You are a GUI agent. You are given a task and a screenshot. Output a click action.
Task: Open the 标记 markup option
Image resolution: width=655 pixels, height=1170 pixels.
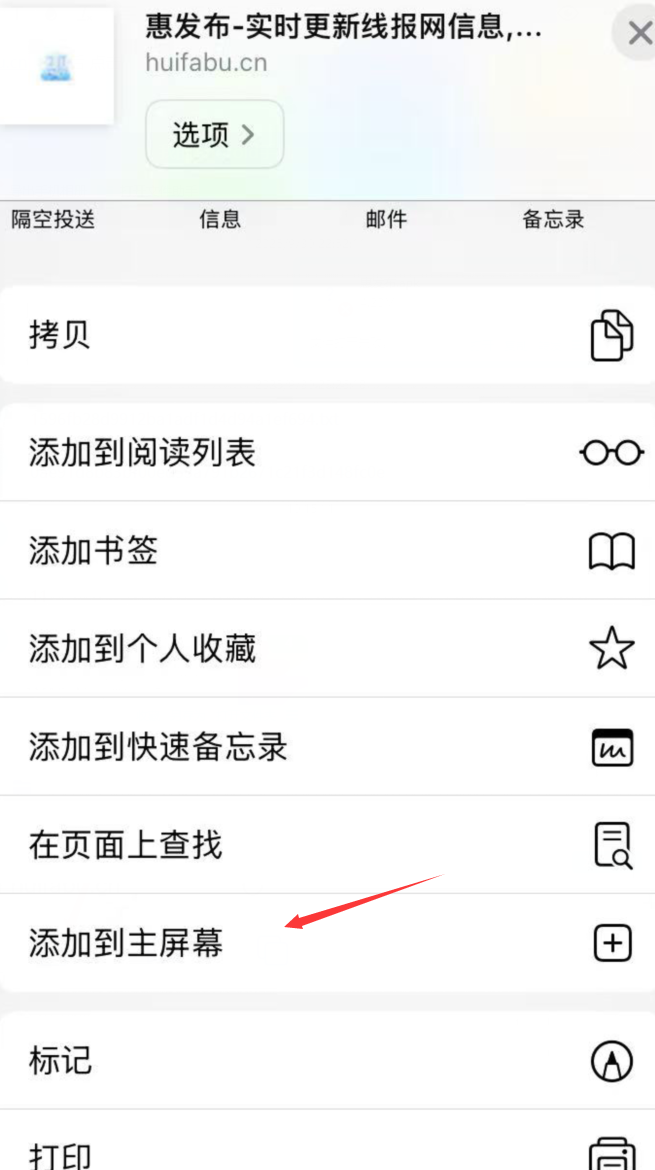pyautogui.click(x=327, y=1060)
